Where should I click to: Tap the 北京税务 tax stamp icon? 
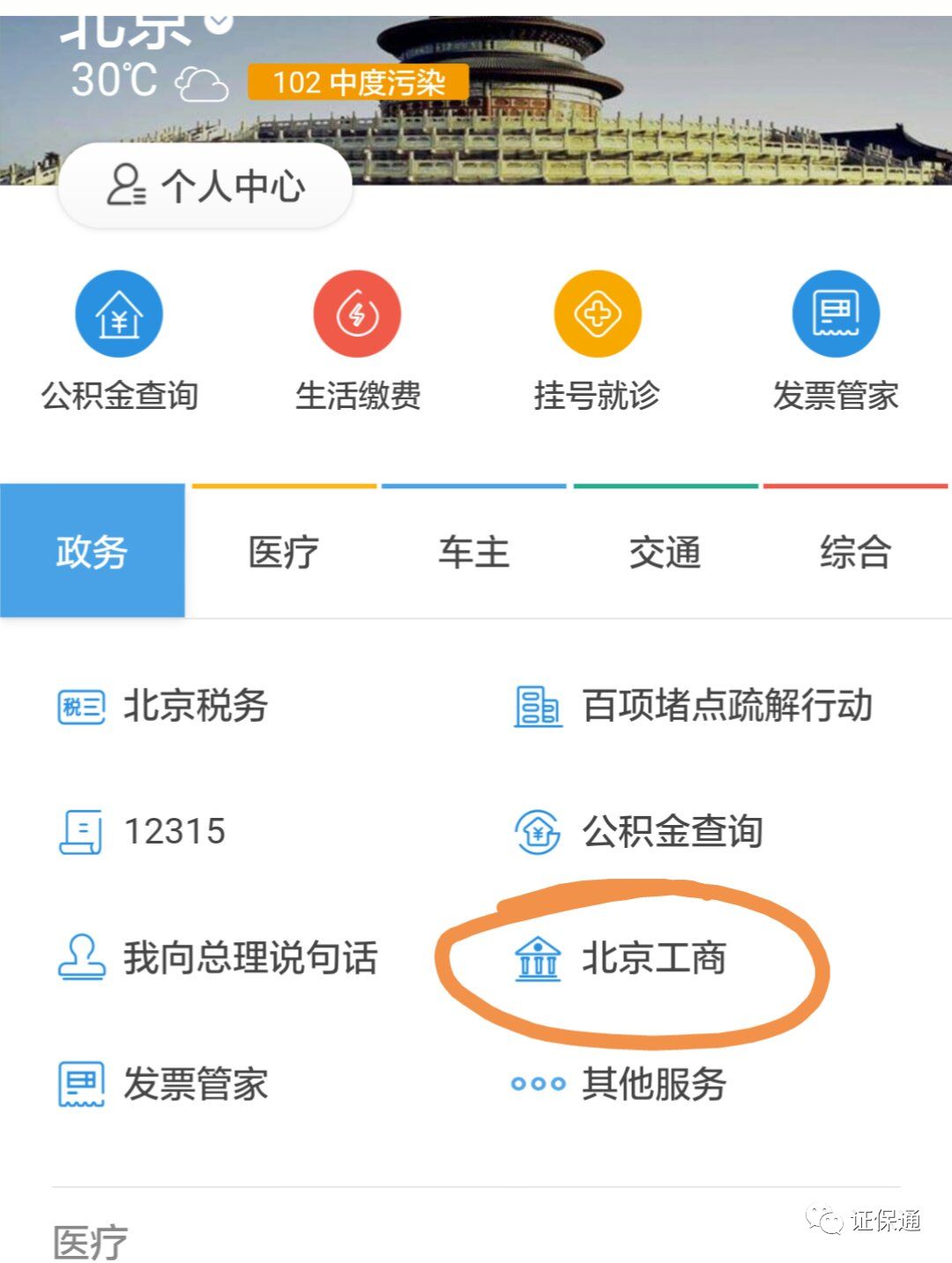[x=80, y=705]
